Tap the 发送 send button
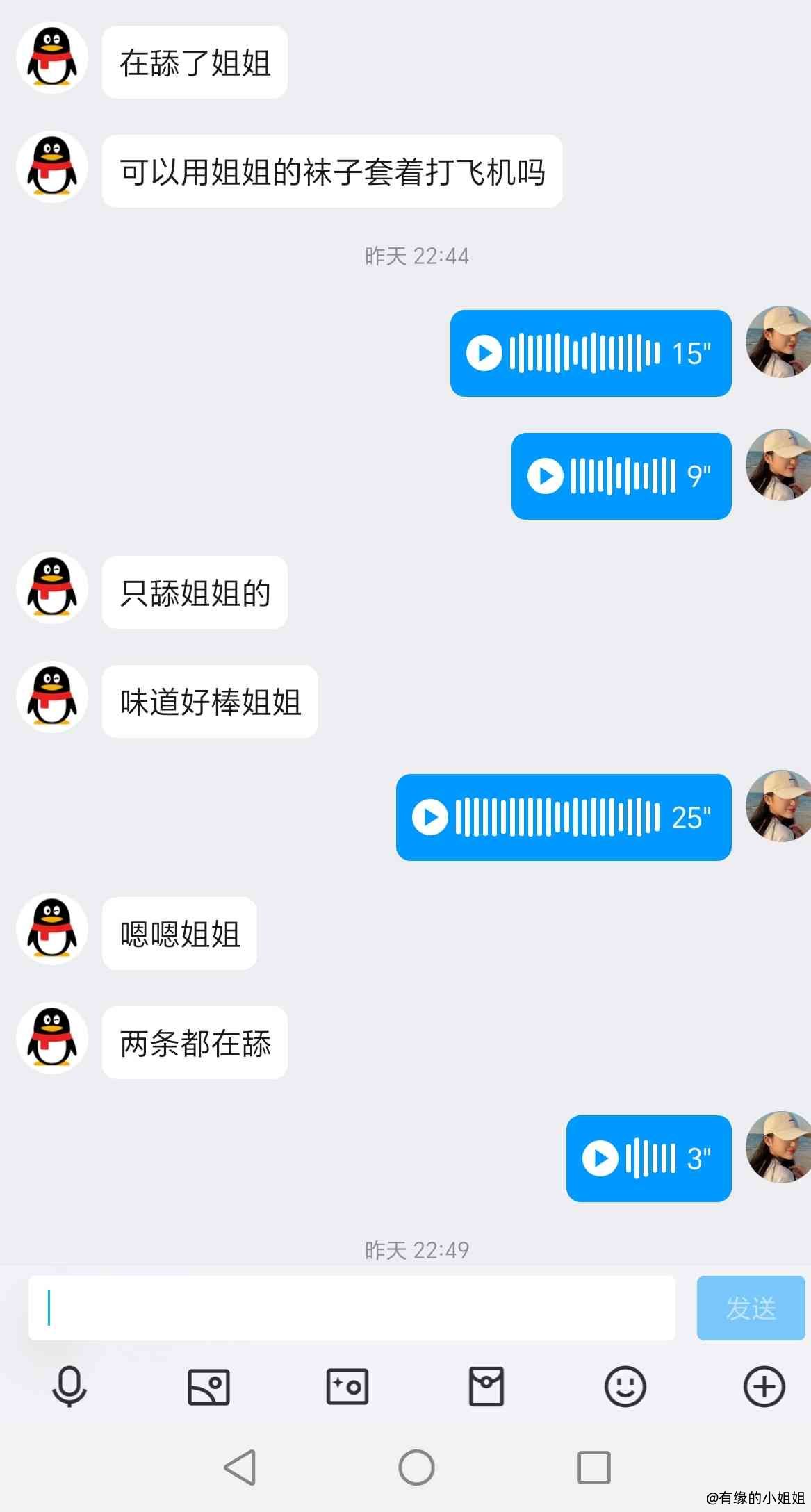 751,1308
